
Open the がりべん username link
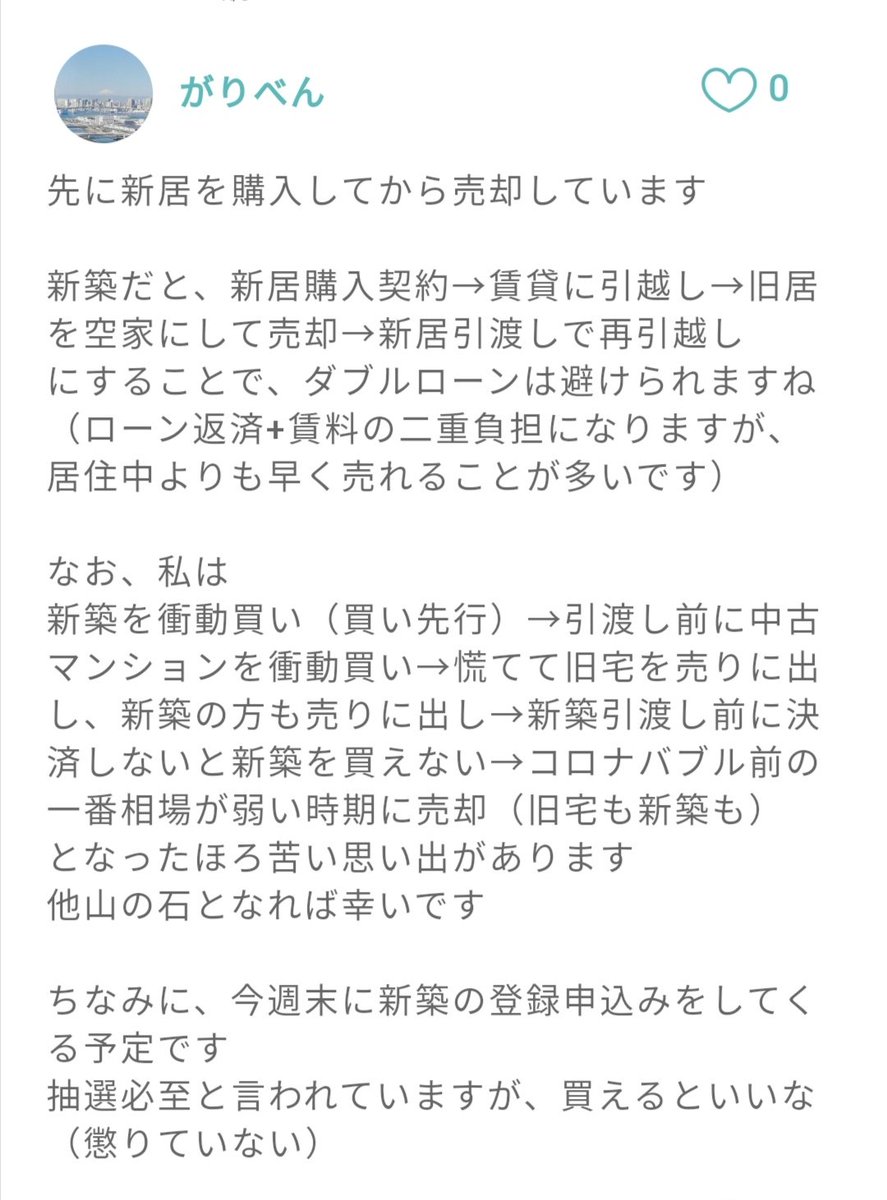tap(252, 91)
